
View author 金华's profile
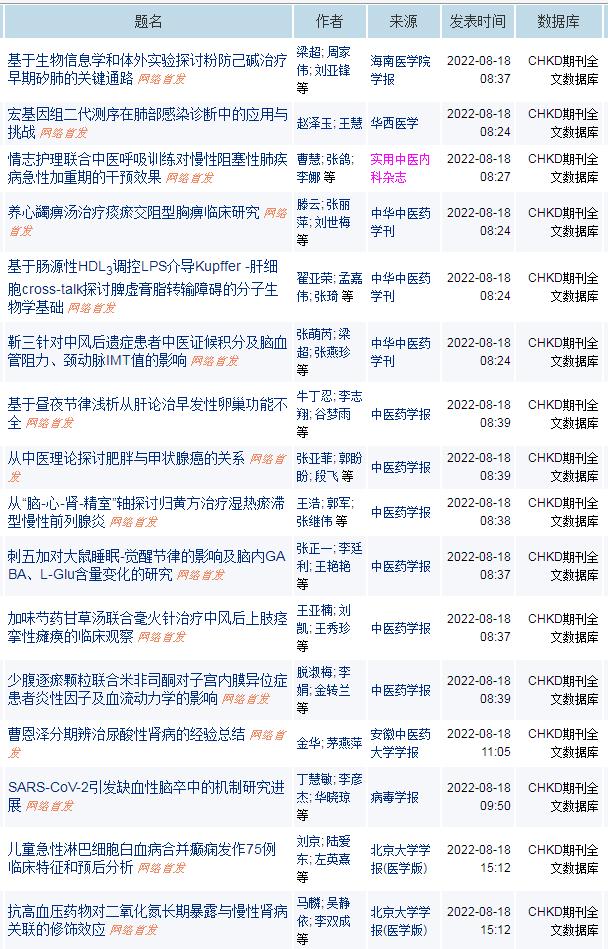point(308,743)
